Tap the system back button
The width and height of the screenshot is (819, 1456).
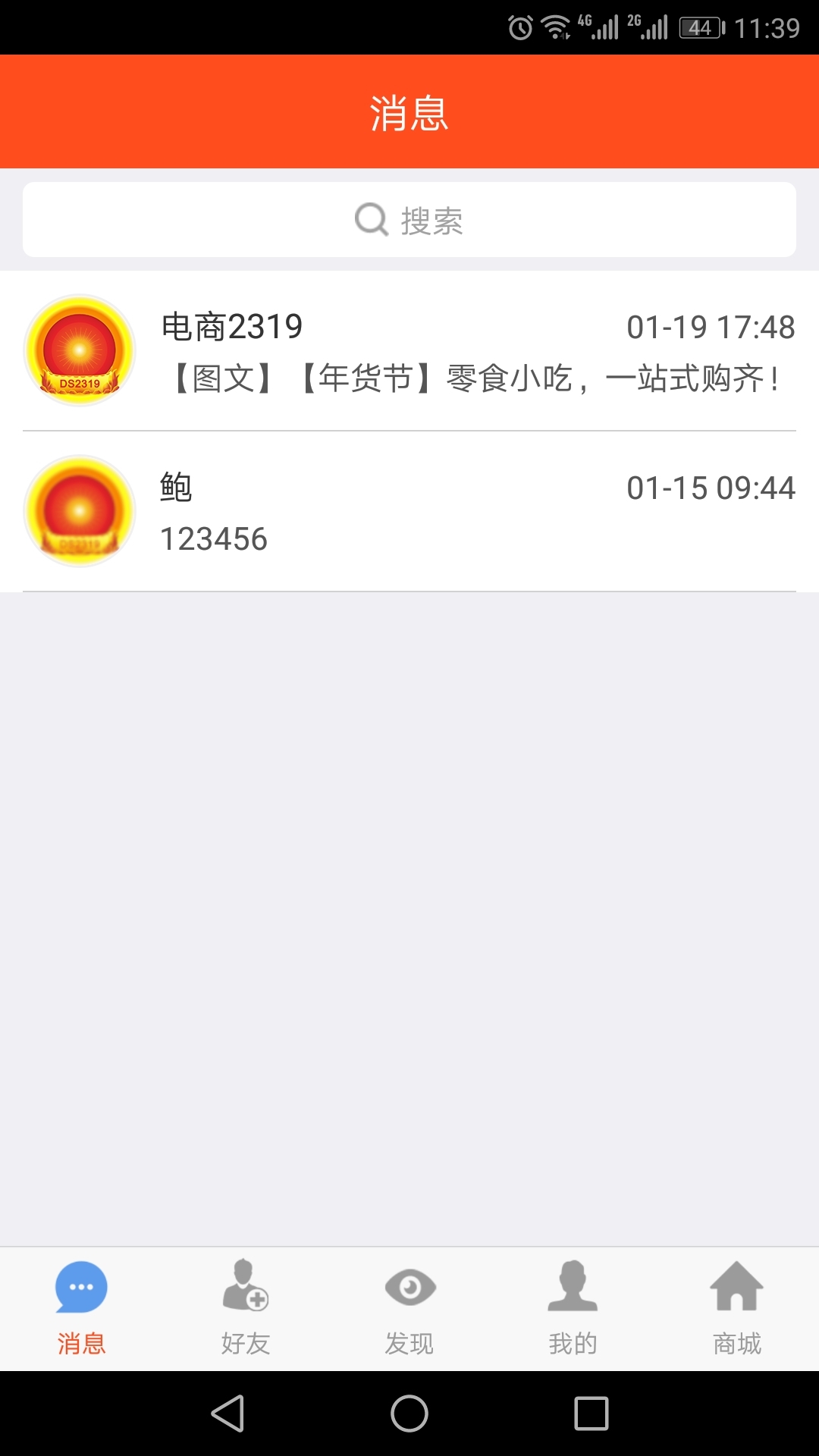coord(227,1414)
